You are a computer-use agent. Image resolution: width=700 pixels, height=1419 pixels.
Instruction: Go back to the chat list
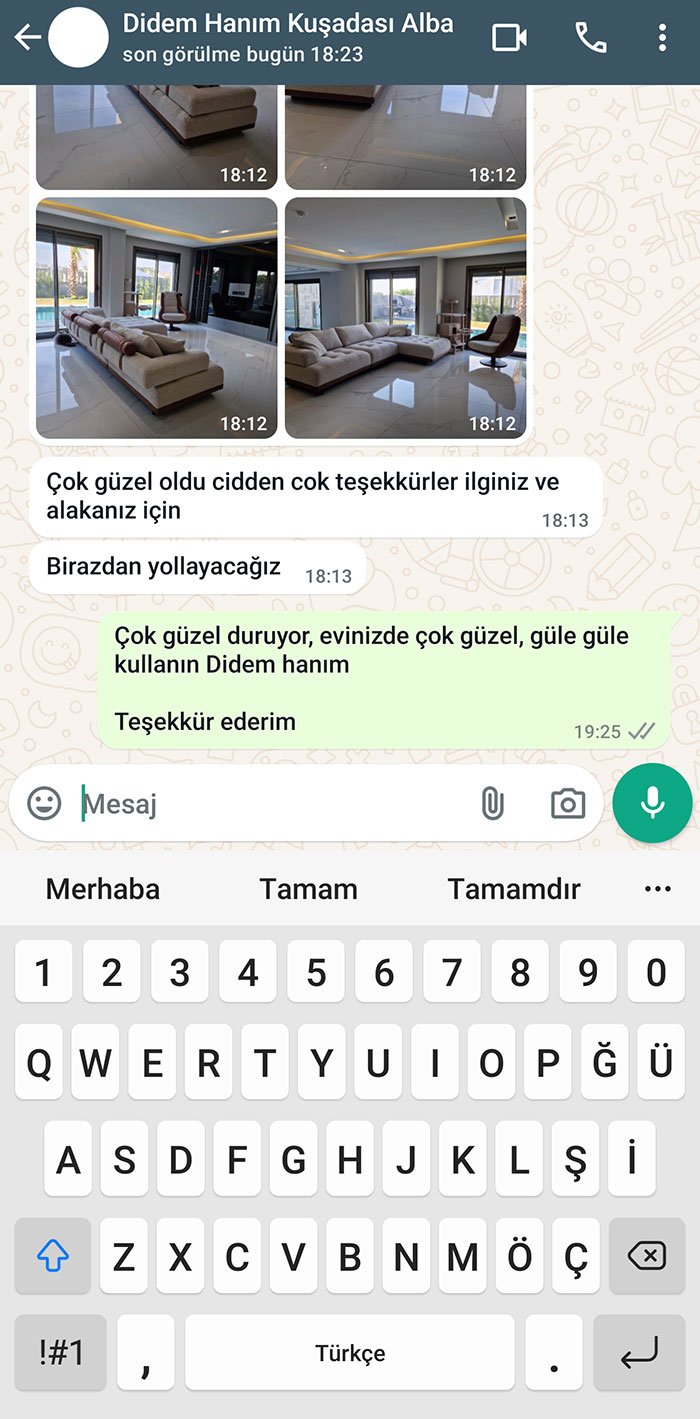click(27, 39)
